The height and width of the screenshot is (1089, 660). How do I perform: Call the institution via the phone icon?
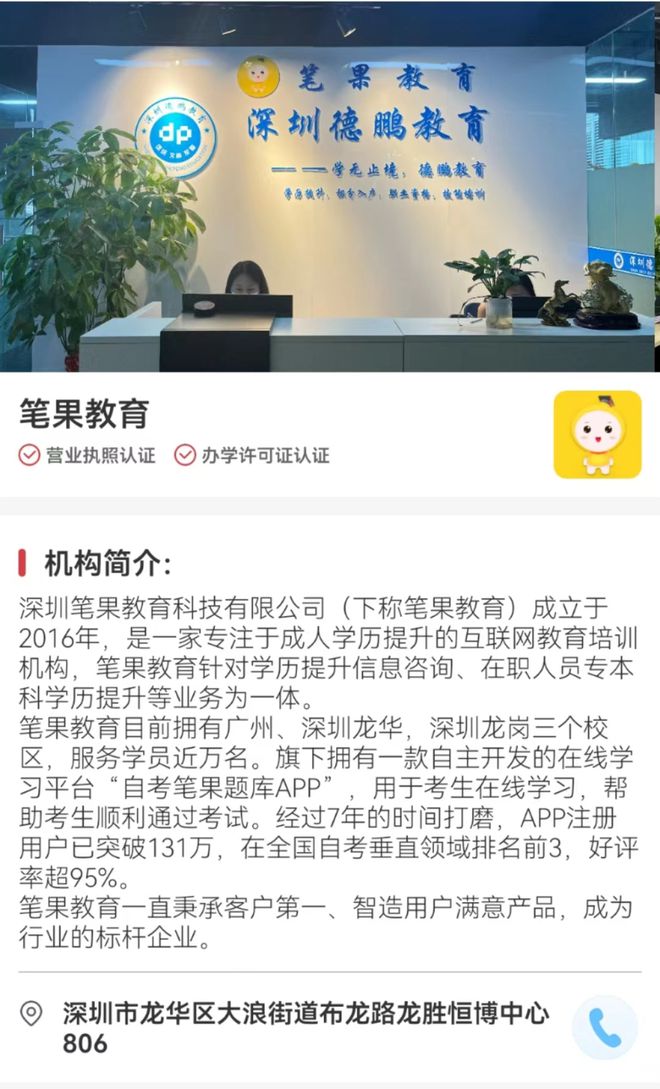pos(604,1027)
